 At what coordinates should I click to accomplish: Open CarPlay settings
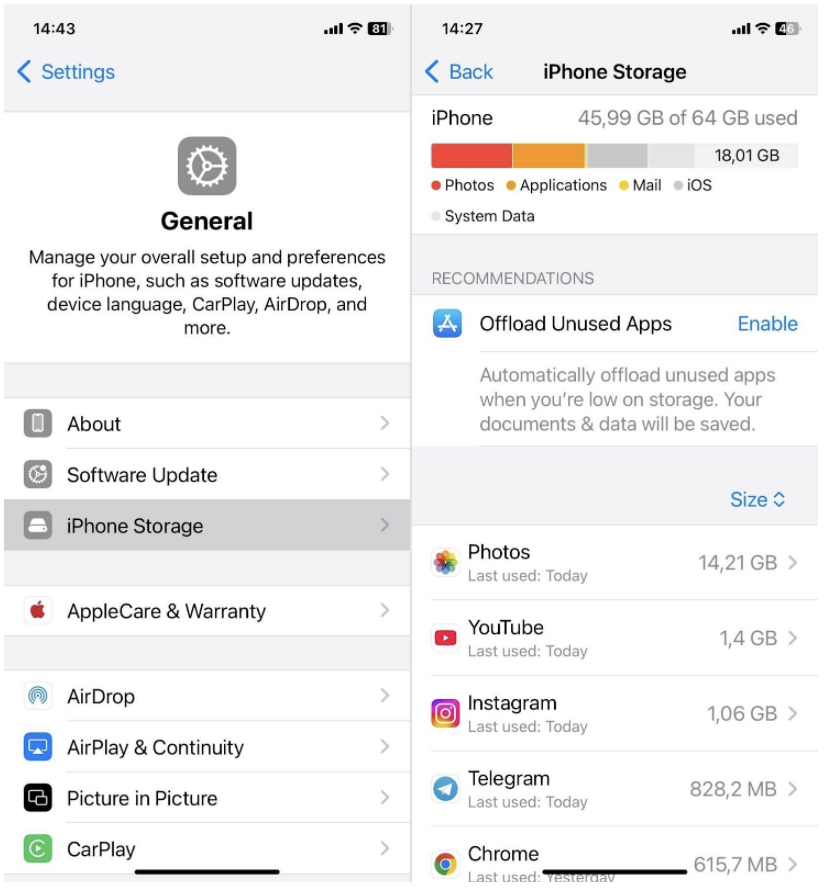[x=206, y=849]
